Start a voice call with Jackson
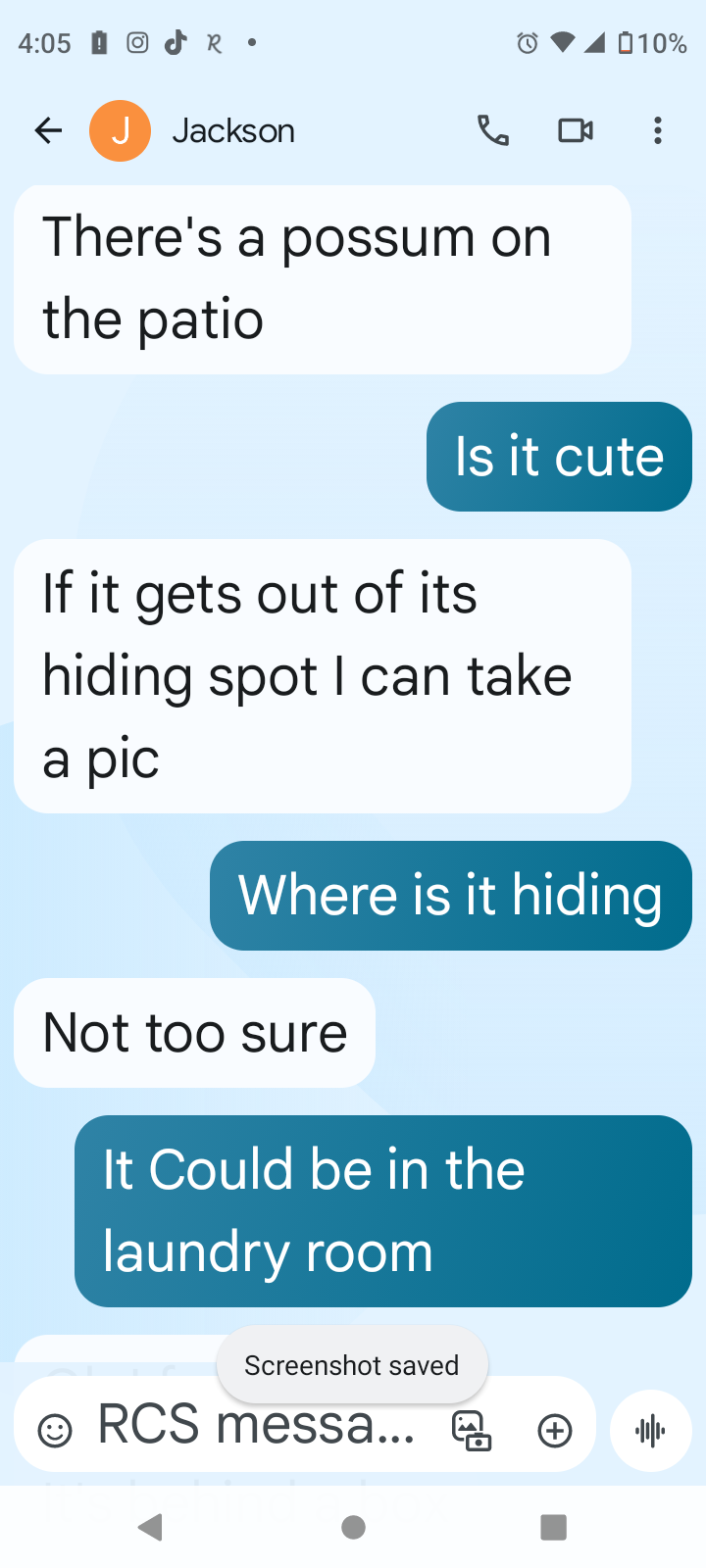The height and width of the screenshot is (1568, 706). pyautogui.click(x=493, y=130)
